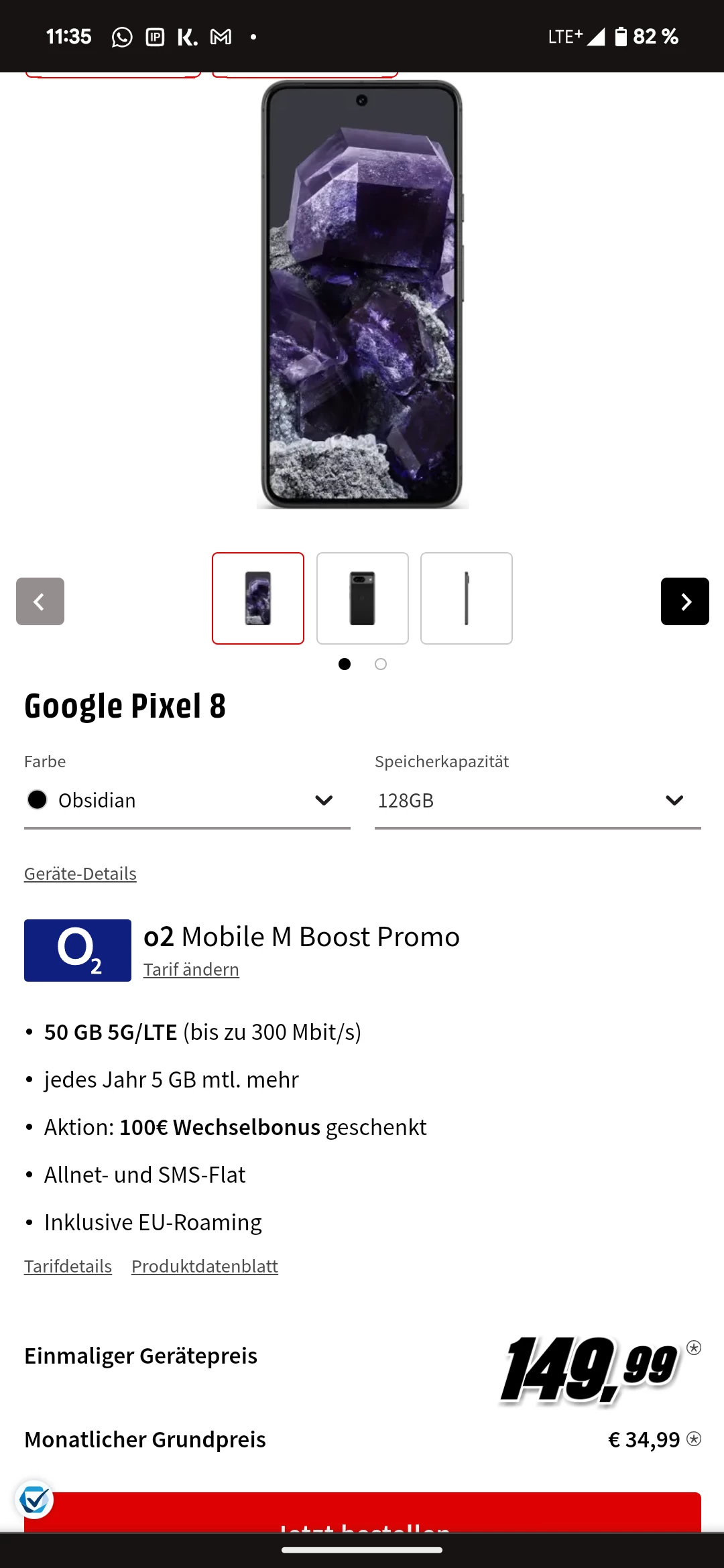This screenshot has width=724, height=1568.
Task: Select the side view phone thumbnail
Action: [467, 598]
